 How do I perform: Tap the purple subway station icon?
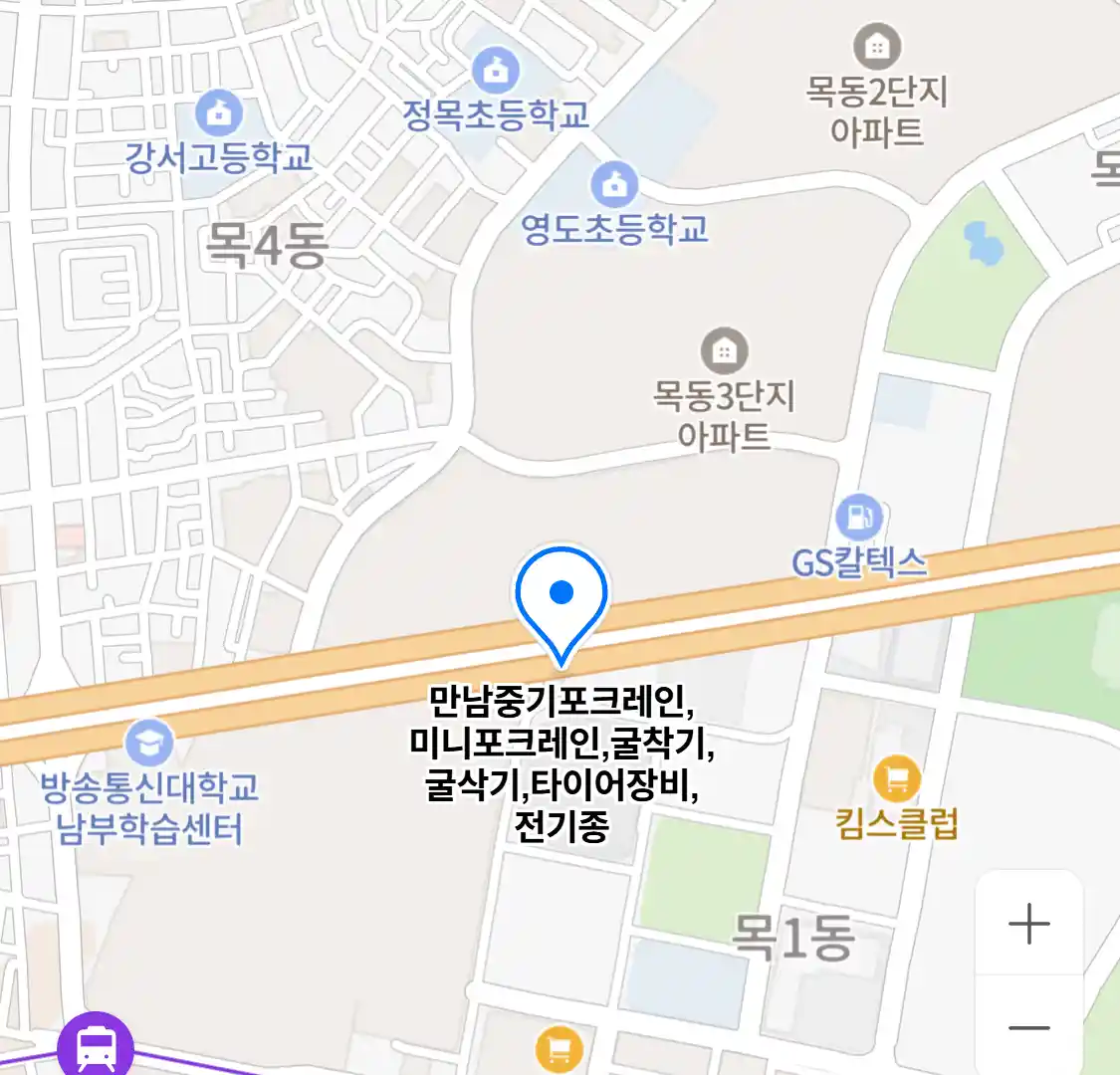tap(95, 1045)
